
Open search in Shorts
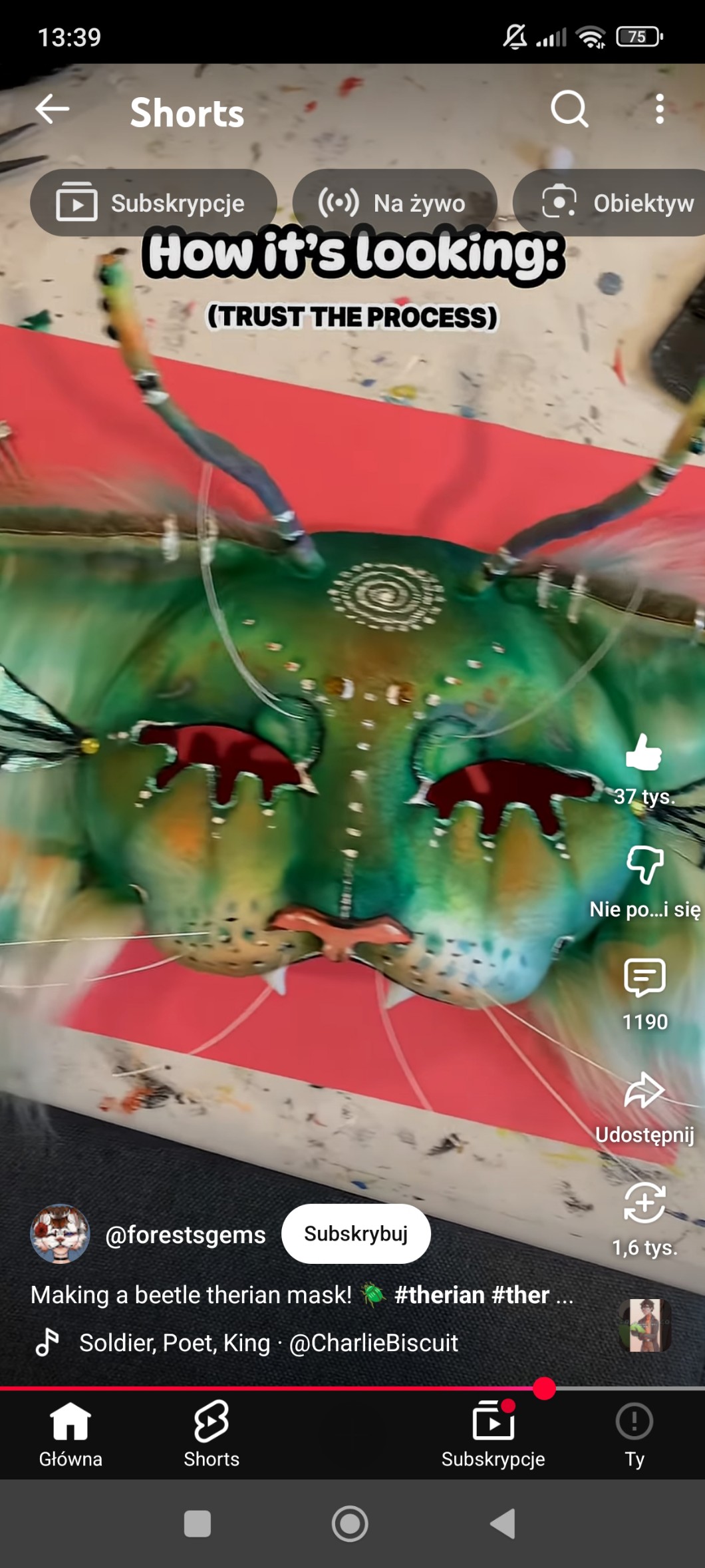[569, 109]
